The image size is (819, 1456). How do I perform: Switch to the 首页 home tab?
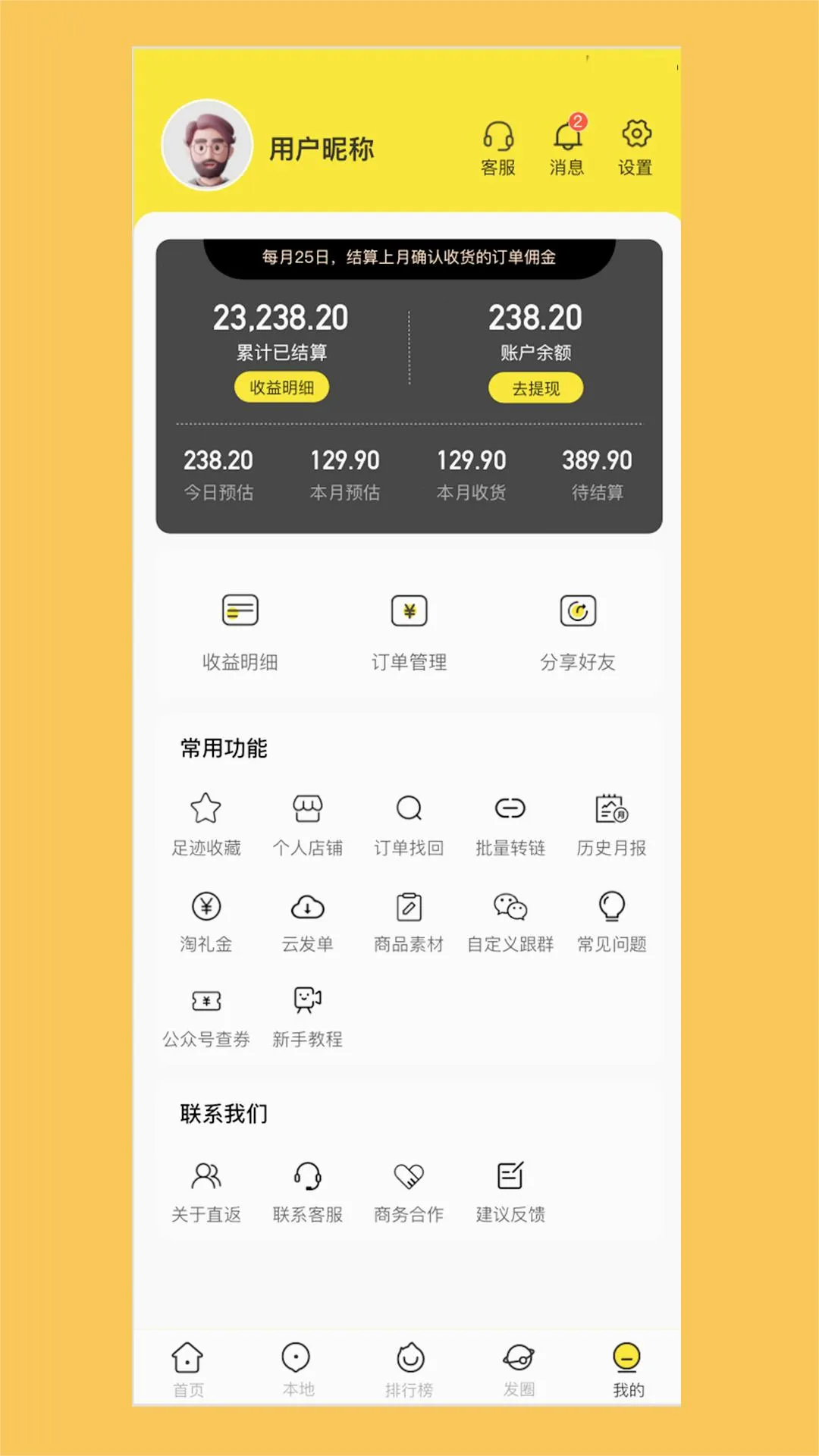(x=187, y=1368)
